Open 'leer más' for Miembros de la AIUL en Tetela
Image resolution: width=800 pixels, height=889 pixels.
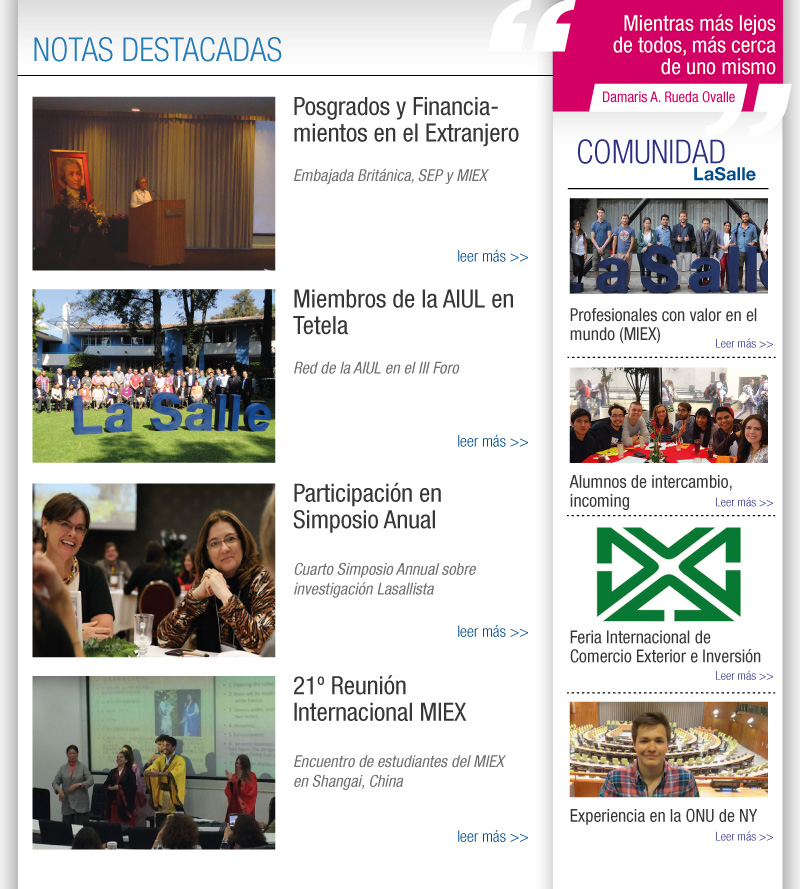coord(492,442)
